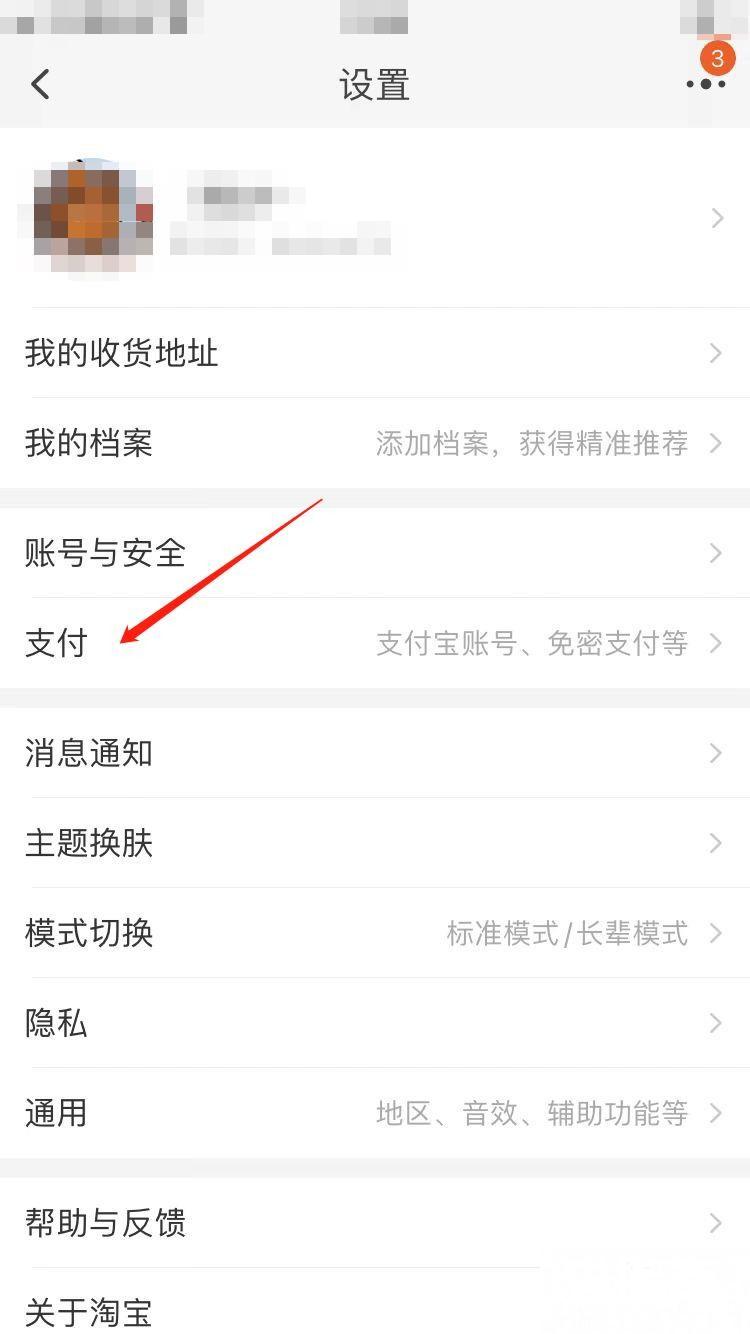This screenshot has height=1334, width=750.
Task: Open 通用 settings
Action: [375, 1113]
